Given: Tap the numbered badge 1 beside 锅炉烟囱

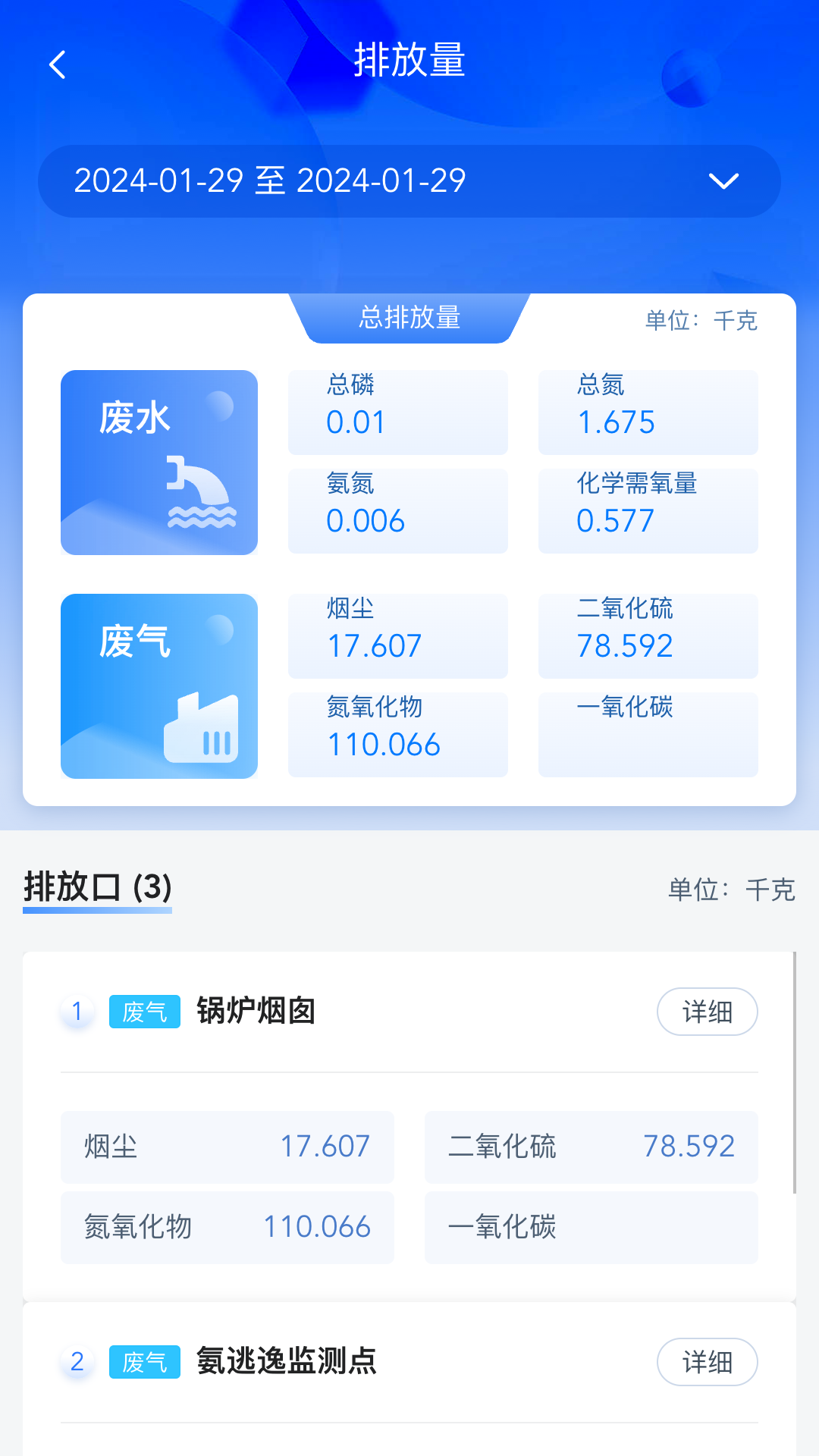Looking at the screenshot, I should 77,1012.
